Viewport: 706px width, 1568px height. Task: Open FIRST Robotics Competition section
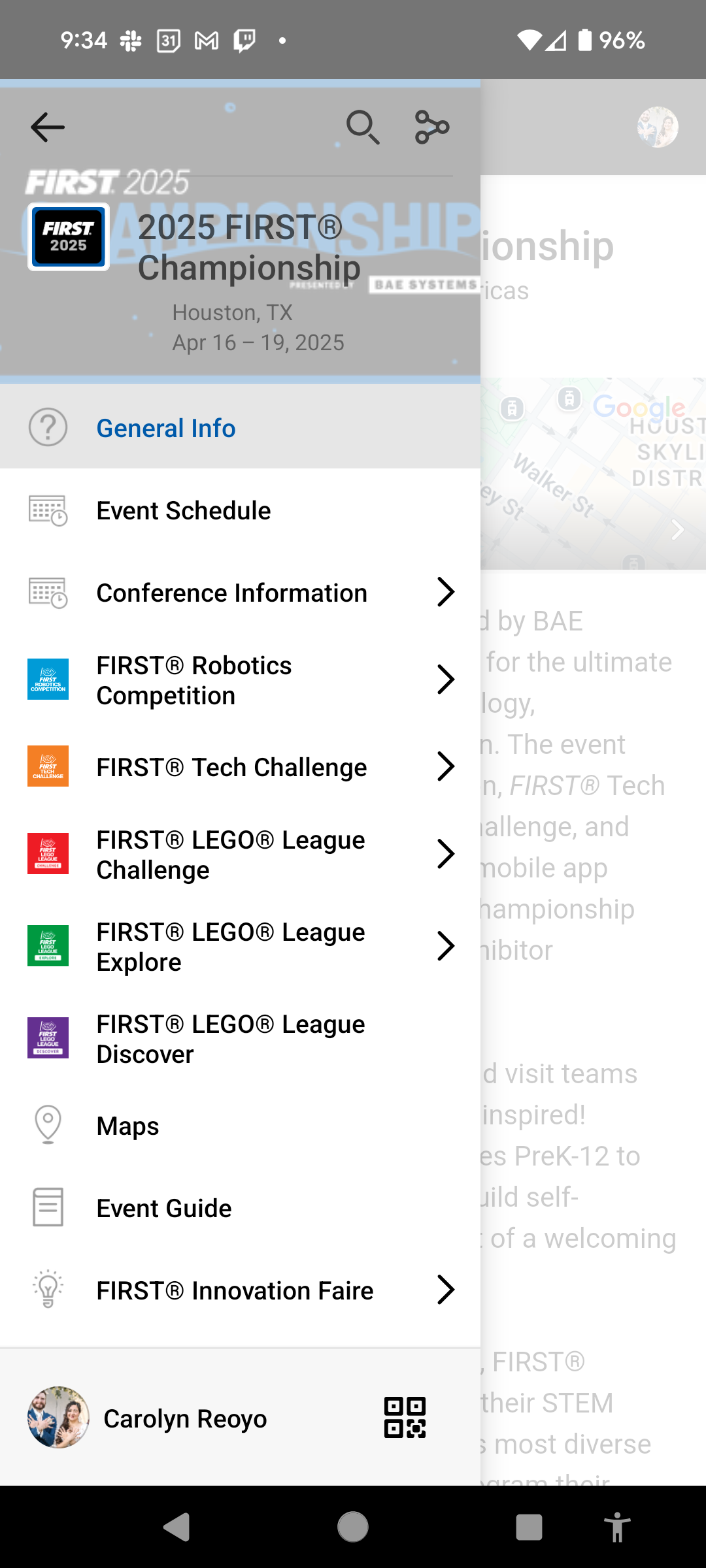240,680
